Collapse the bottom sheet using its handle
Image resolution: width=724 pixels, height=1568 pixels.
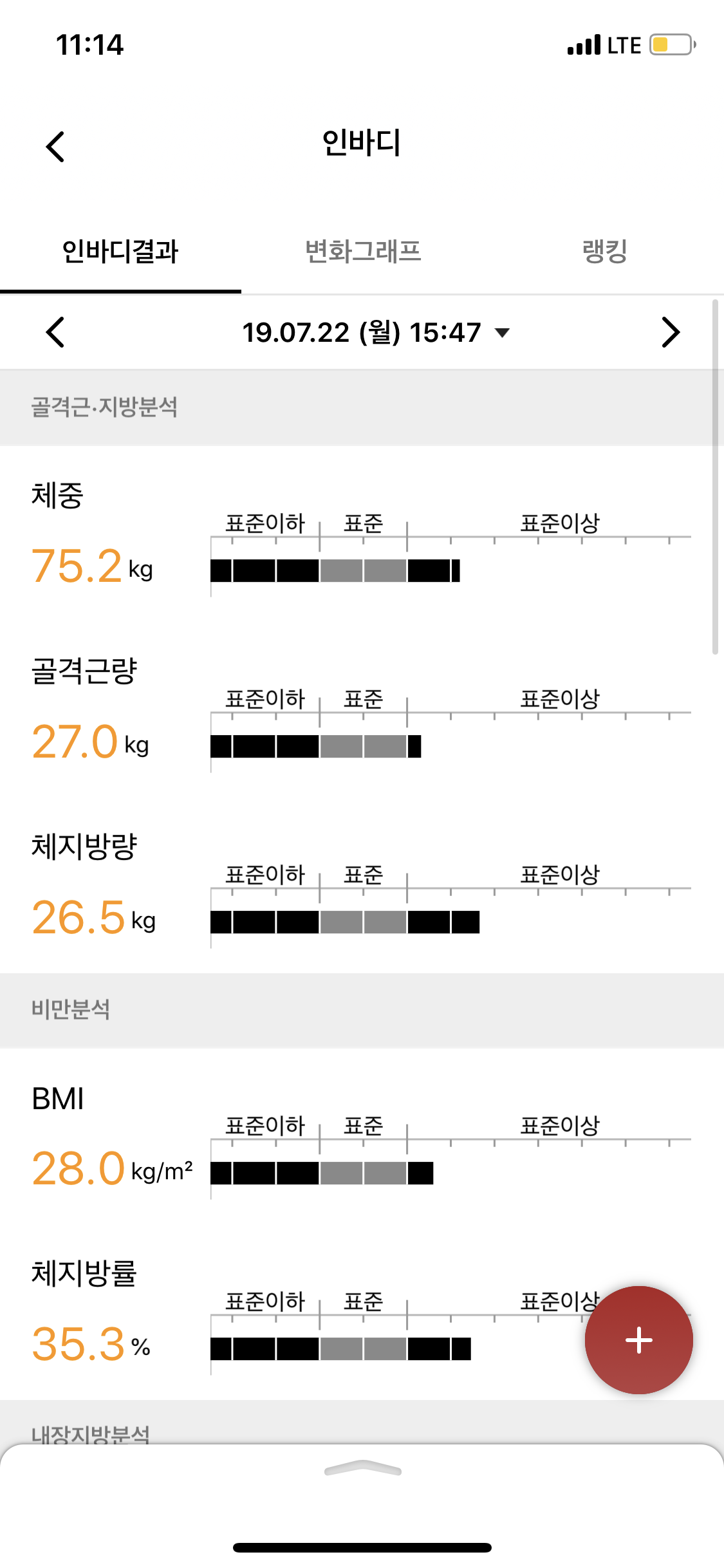pos(362,1470)
